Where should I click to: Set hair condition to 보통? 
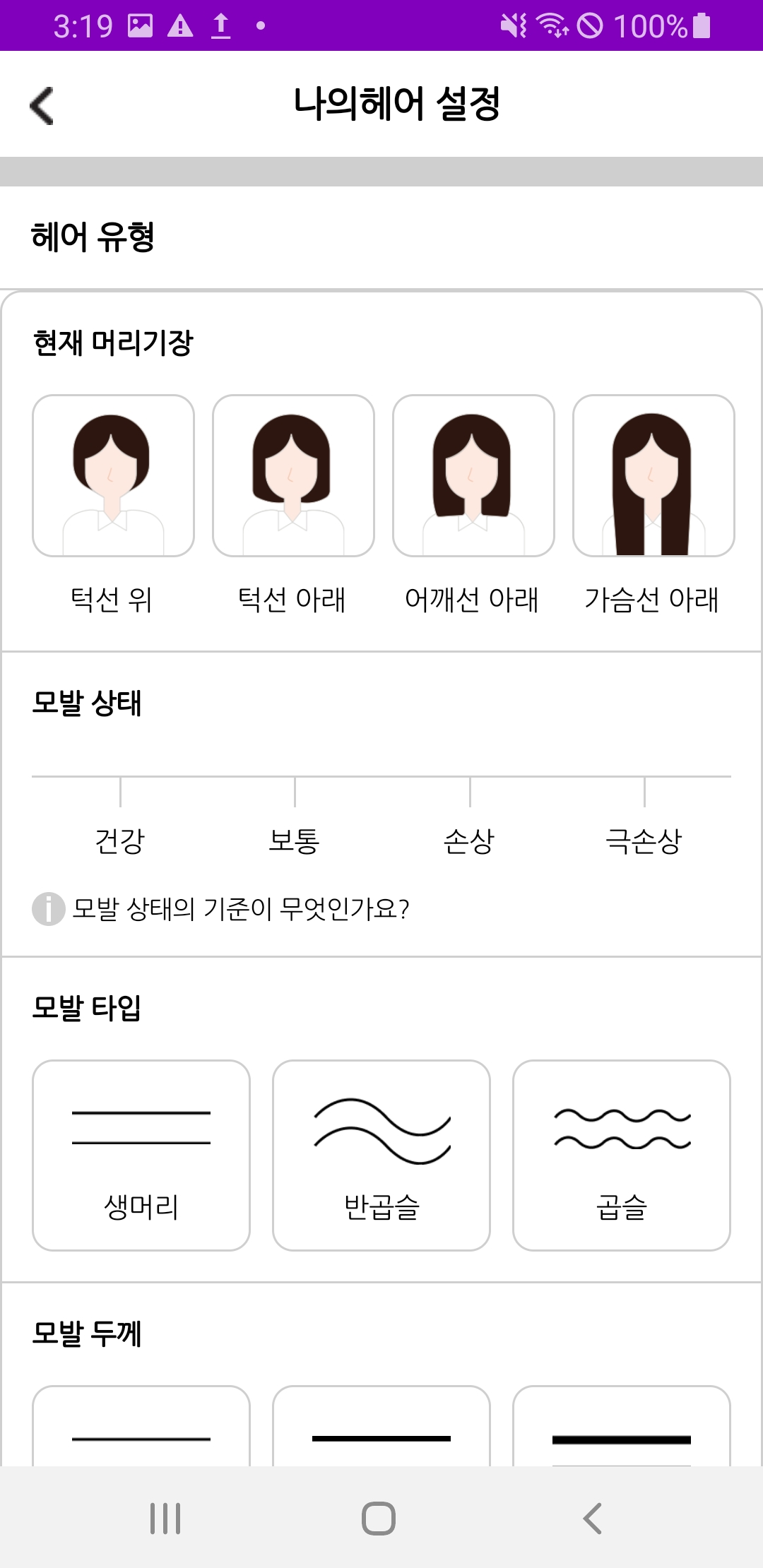(x=295, y=841)
